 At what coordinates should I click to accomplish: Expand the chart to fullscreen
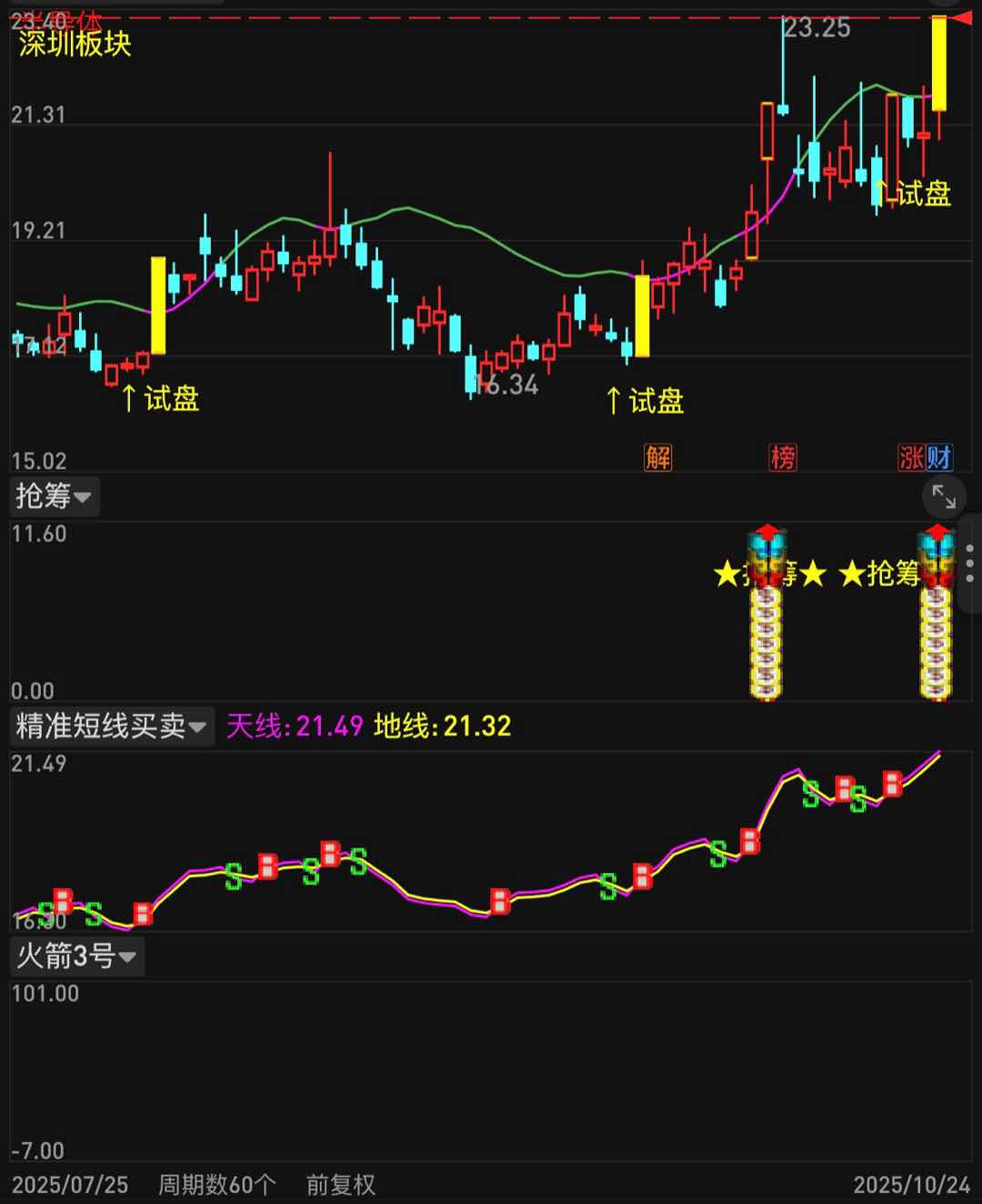click(x=944, y=497)
